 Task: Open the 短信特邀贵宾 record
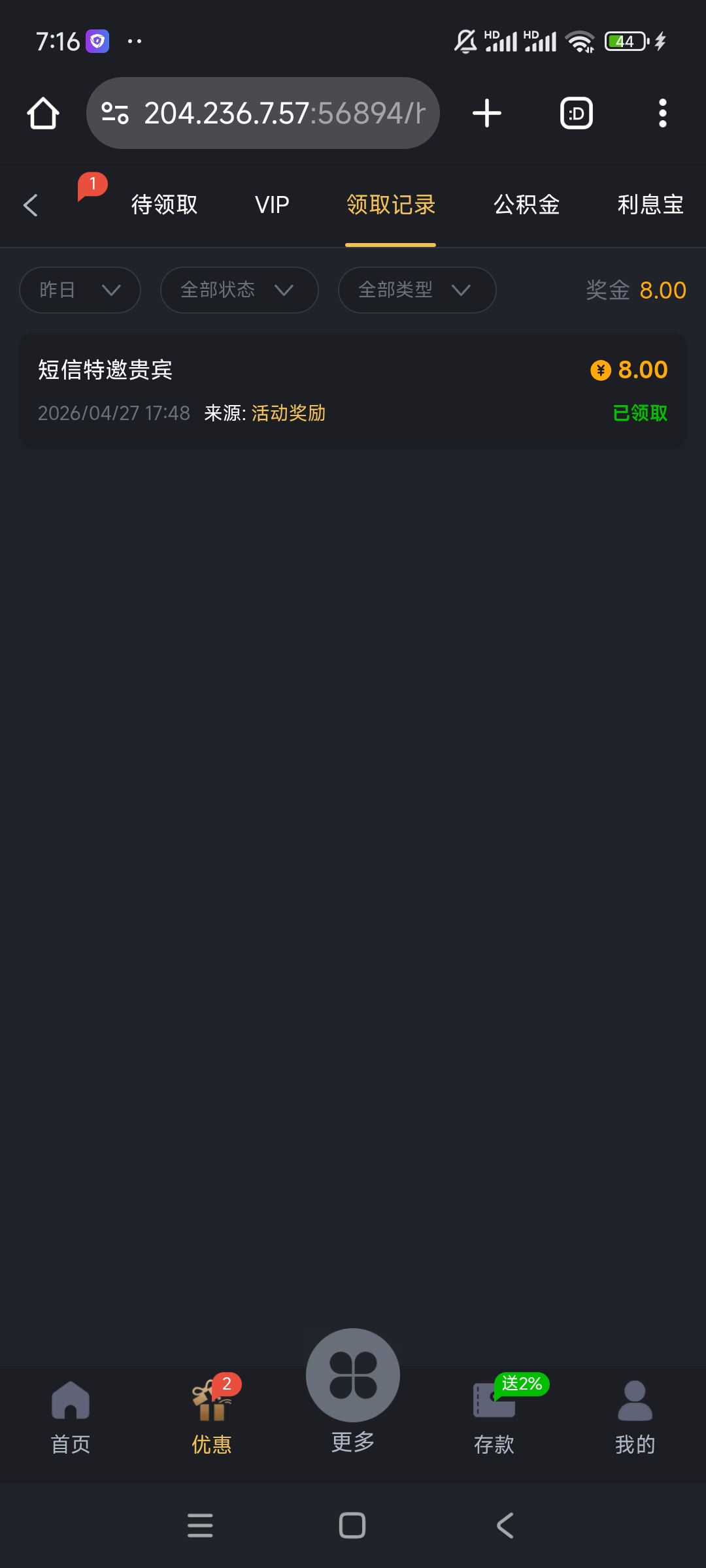[x=353, y=390]
